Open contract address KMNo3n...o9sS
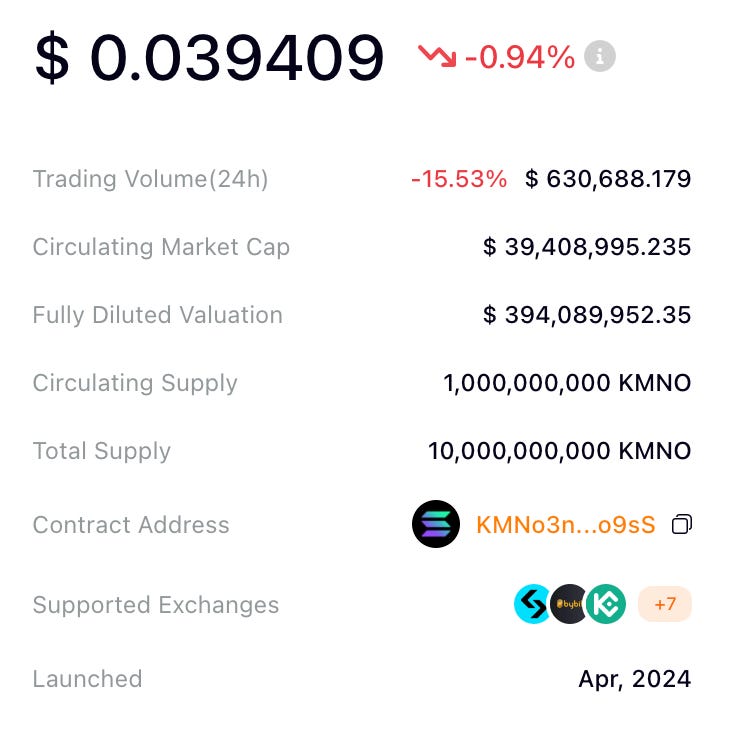This screenshot has width=742, height=738. pyautogui.click(x=565, y=525)
